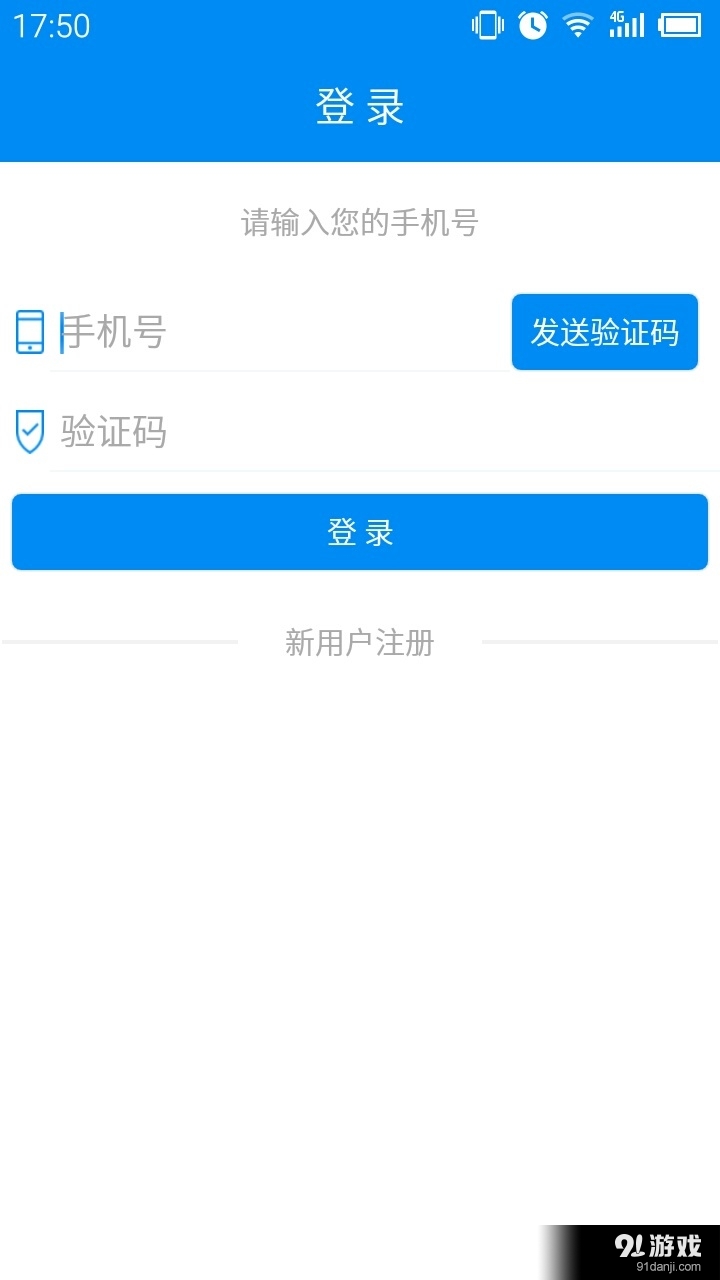Click the 登录 title header
Viewport: 720px width, 1280px height.
coord(360,106)
